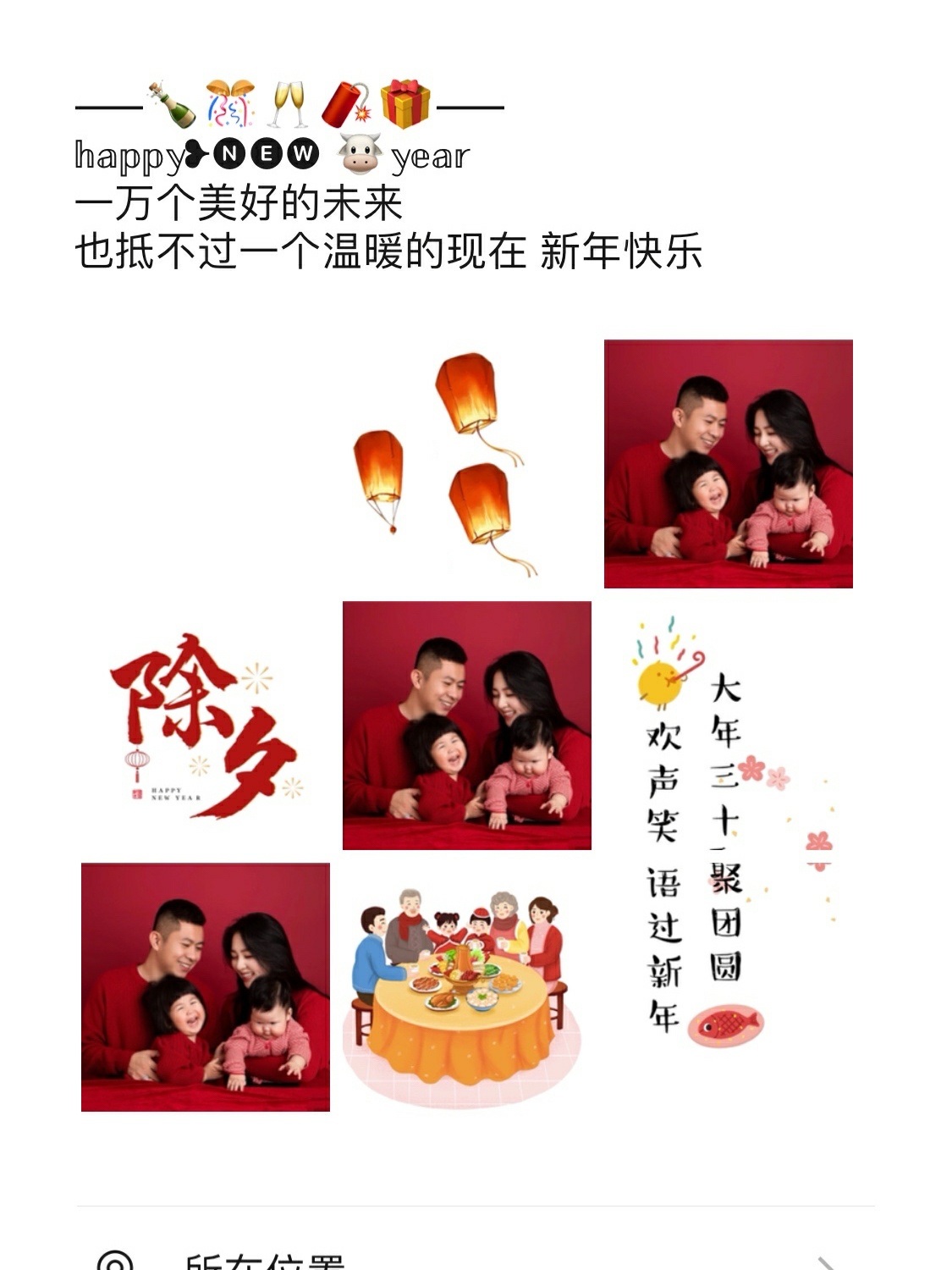Open the sky lanterns picture tile
The height and width of the screenshot is (1270, 952).
coord(466,464)
